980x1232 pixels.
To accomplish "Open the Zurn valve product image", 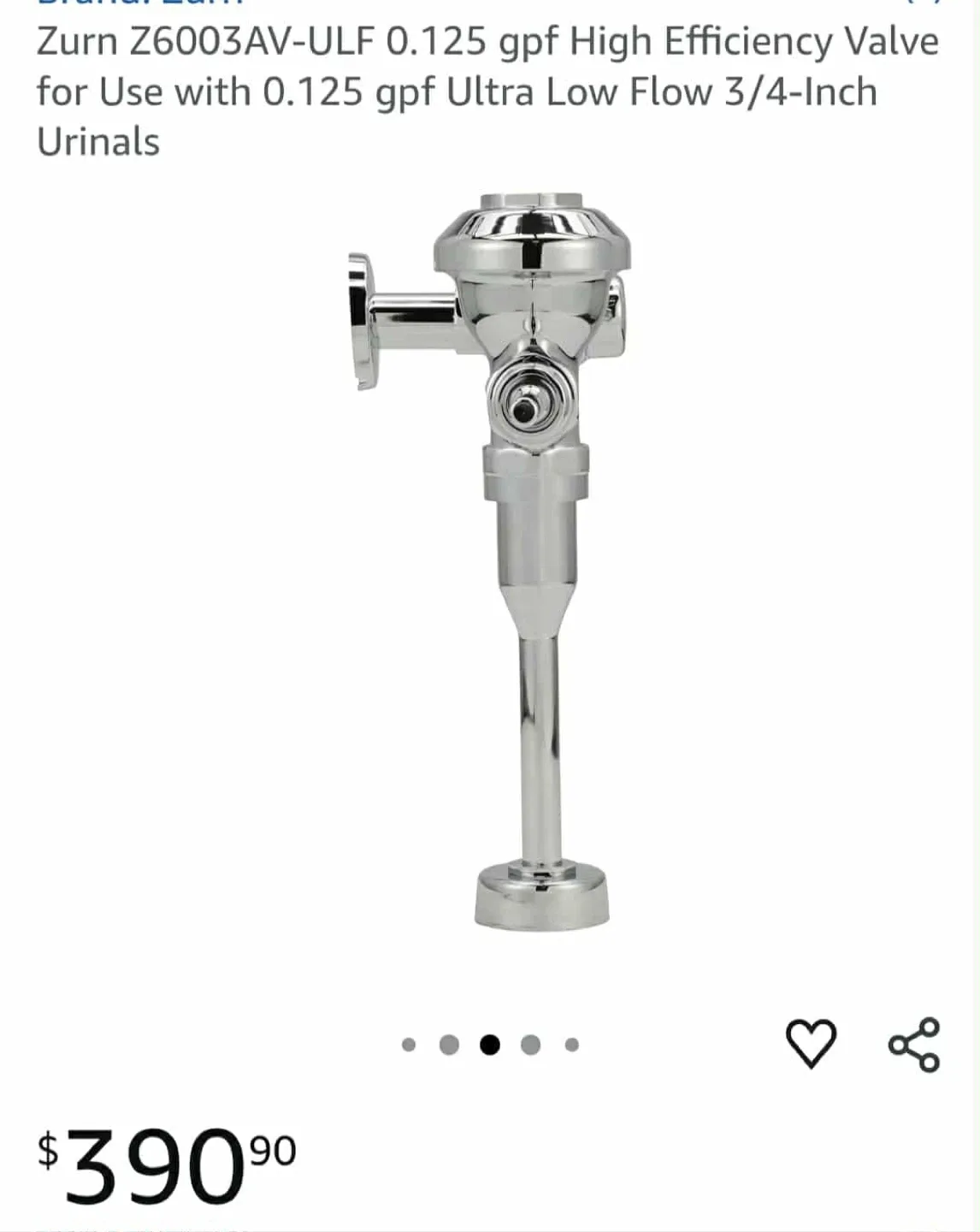I will [x=491, y=561].
